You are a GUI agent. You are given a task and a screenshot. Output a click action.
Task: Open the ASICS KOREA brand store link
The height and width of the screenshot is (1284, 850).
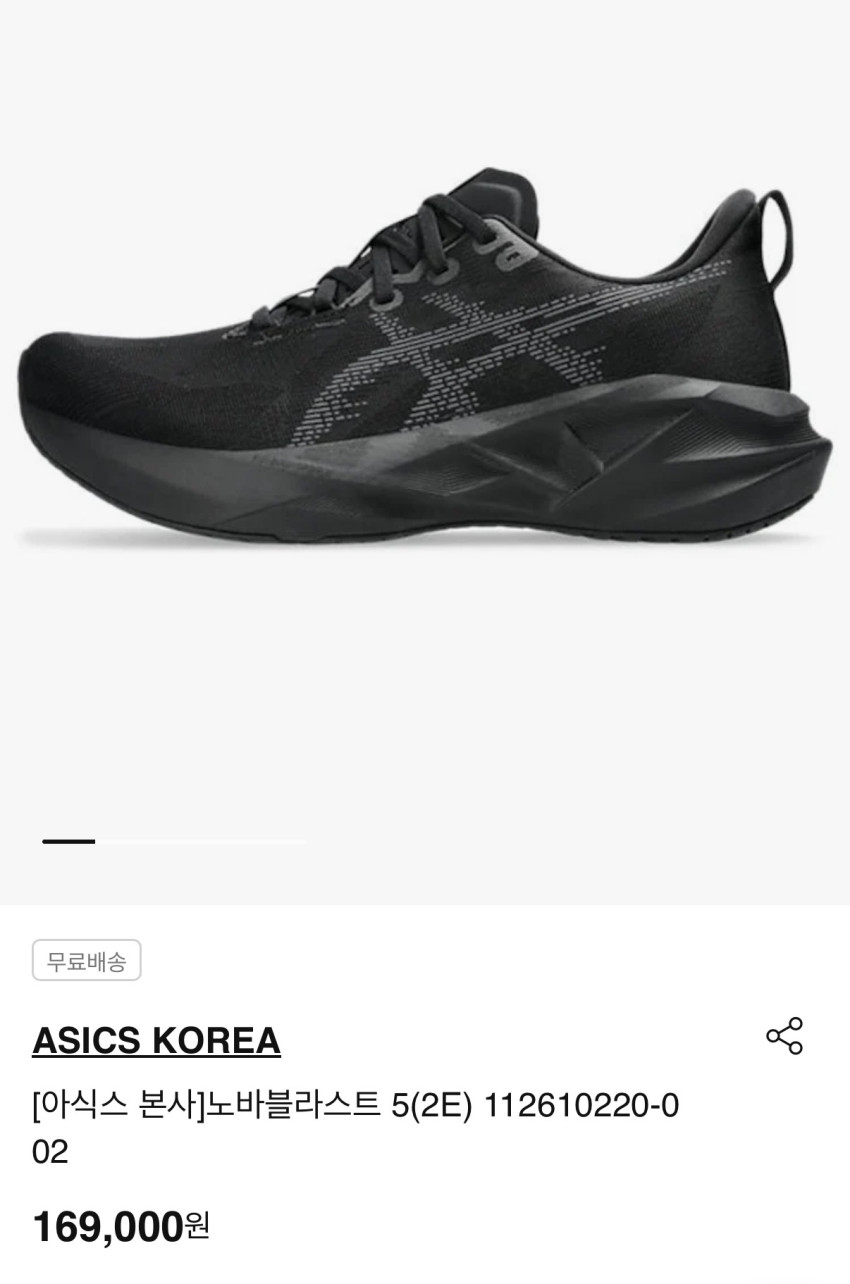pyautogui.click(x=156, y=1041)
